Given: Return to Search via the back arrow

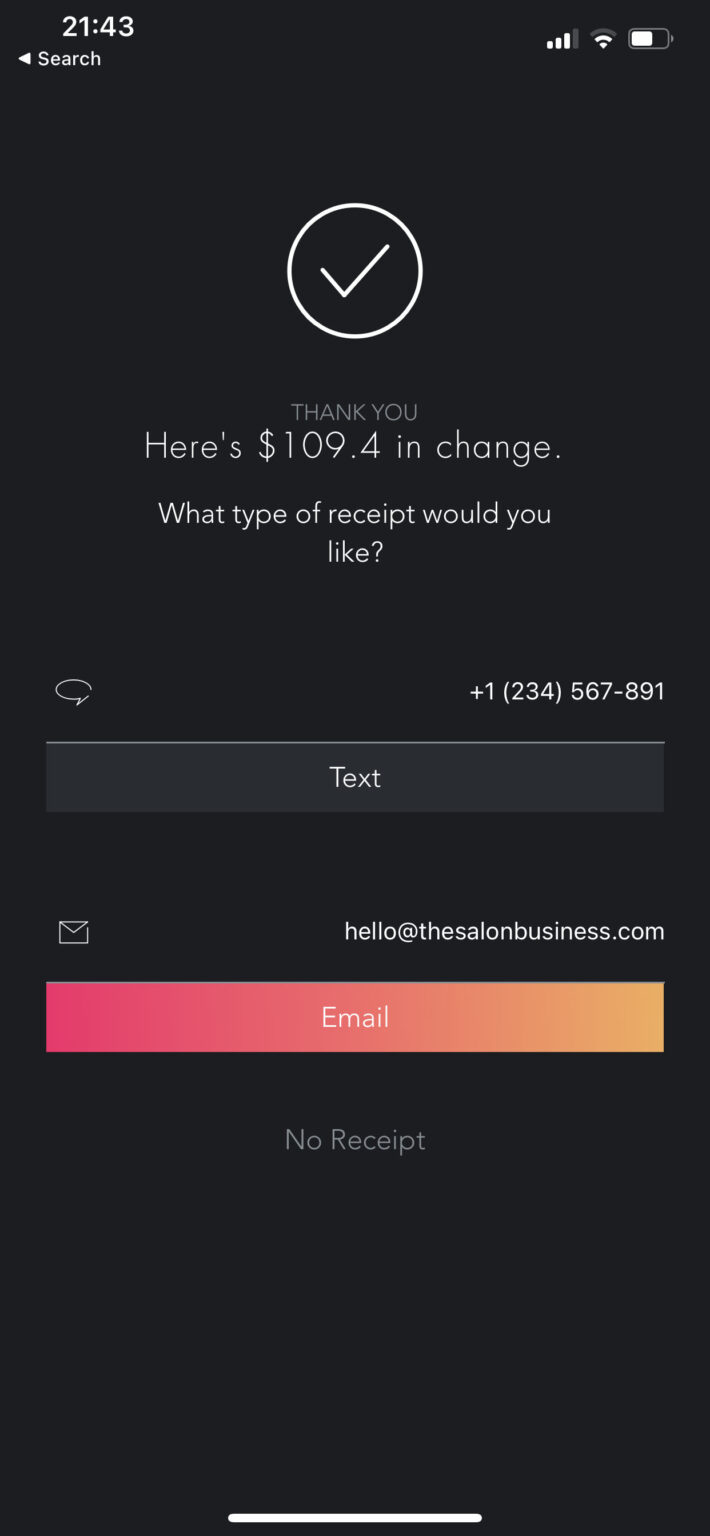Looking at the screenshot, I should [60, 59].
